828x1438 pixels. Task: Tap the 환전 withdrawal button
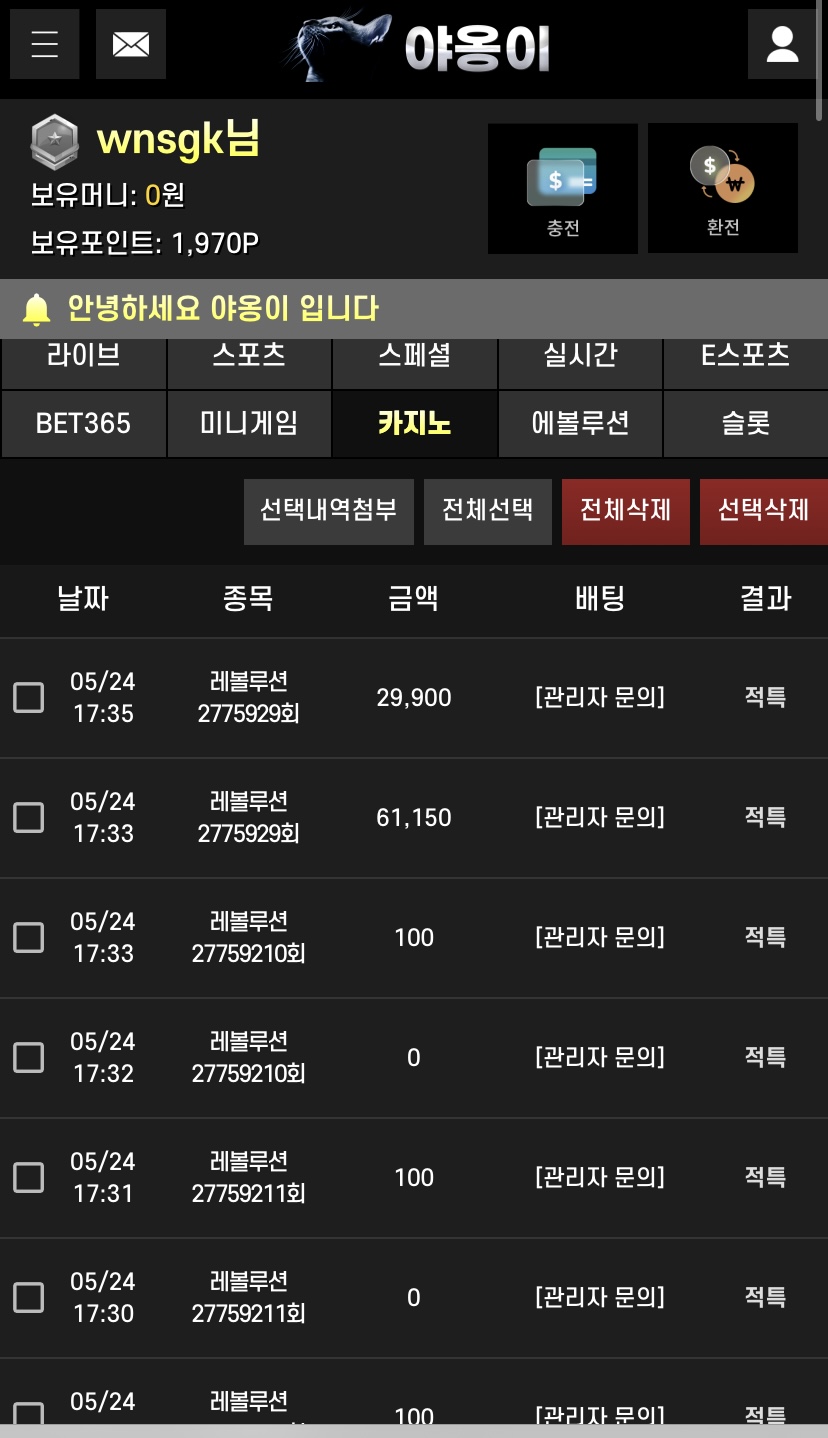[723, 188]
